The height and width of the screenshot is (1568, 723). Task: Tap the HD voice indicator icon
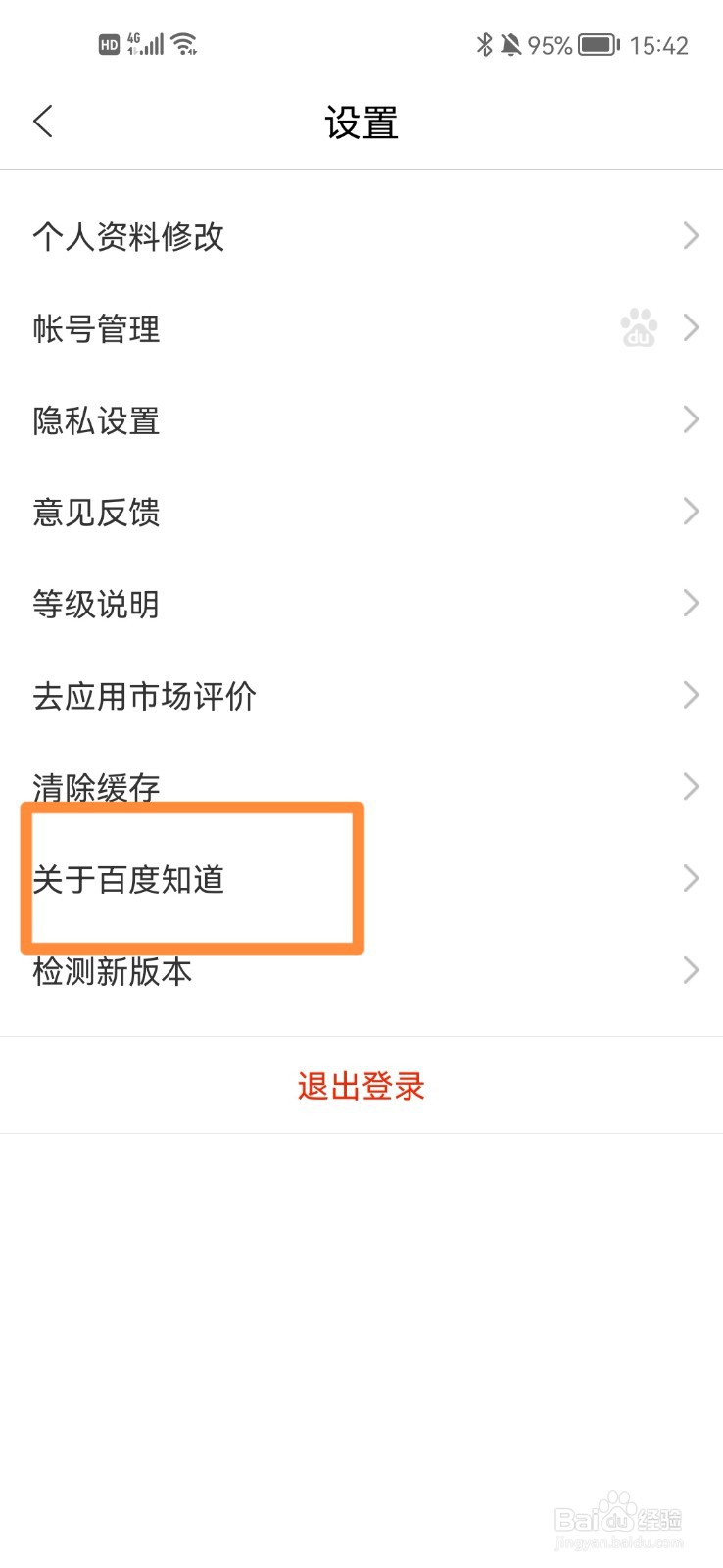(x=110, y=43)
